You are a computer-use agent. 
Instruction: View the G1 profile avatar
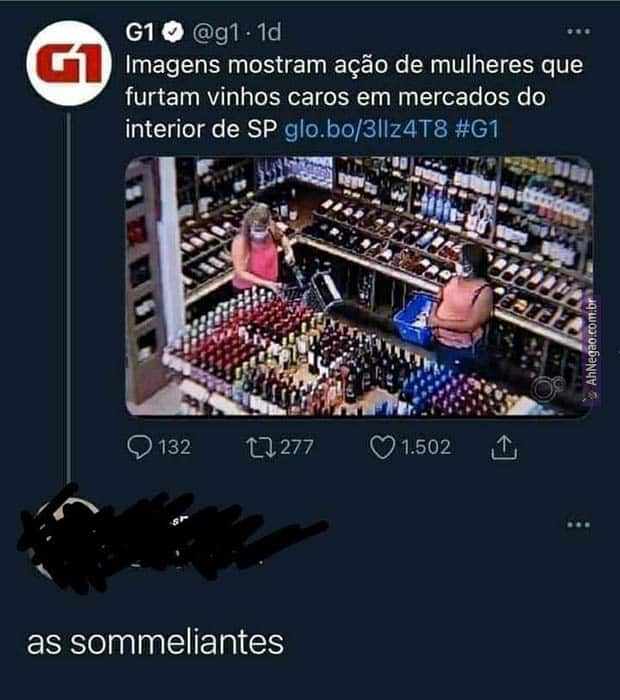coord(66,63)
